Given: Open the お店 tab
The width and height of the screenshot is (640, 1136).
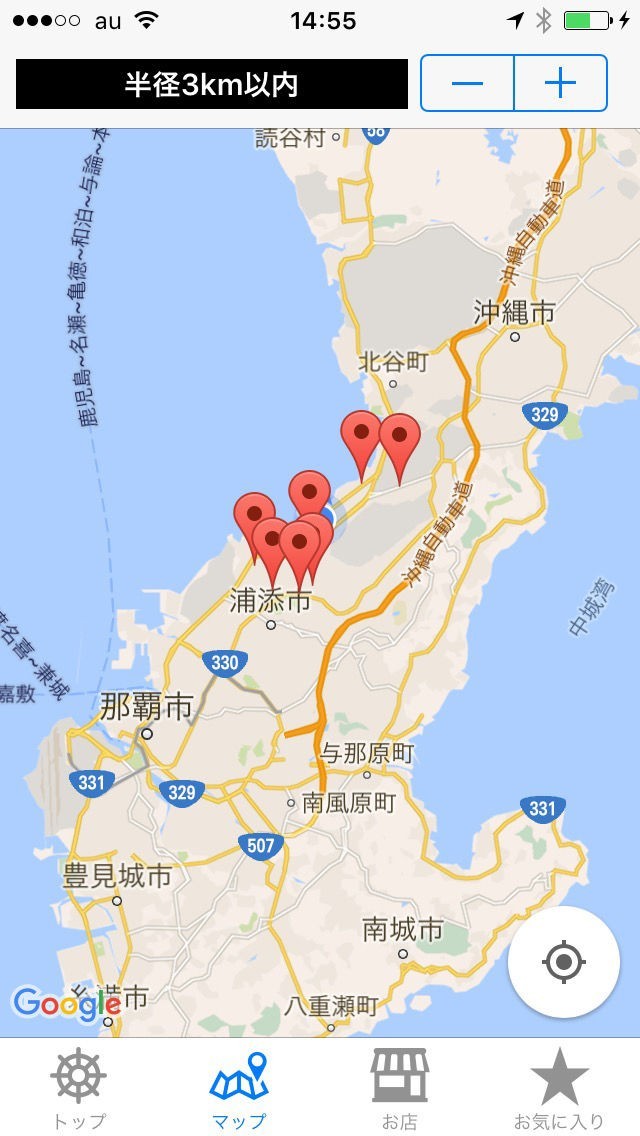Looking at the screenshot, I should 400,1089.
